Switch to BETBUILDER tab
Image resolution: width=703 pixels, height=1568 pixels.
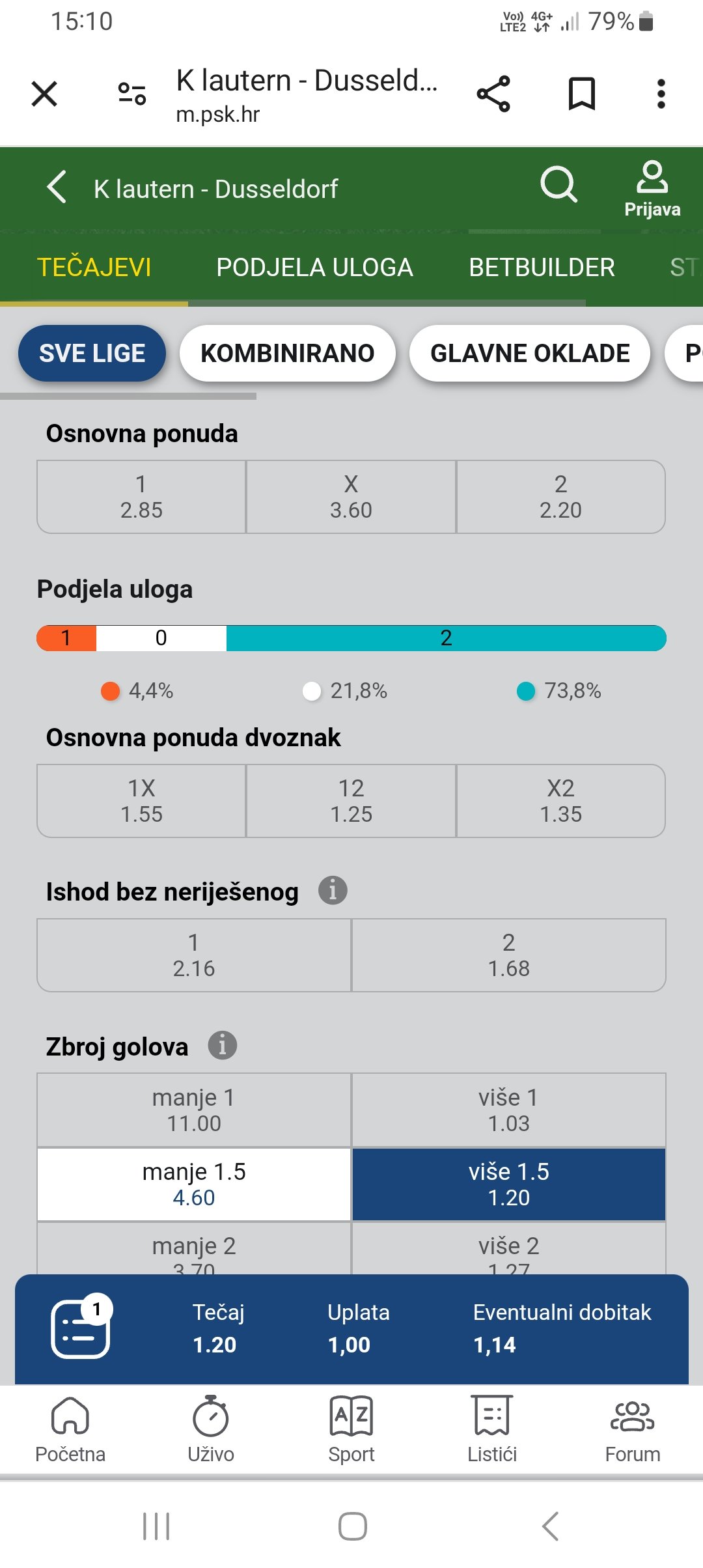(x=542, y=267)
